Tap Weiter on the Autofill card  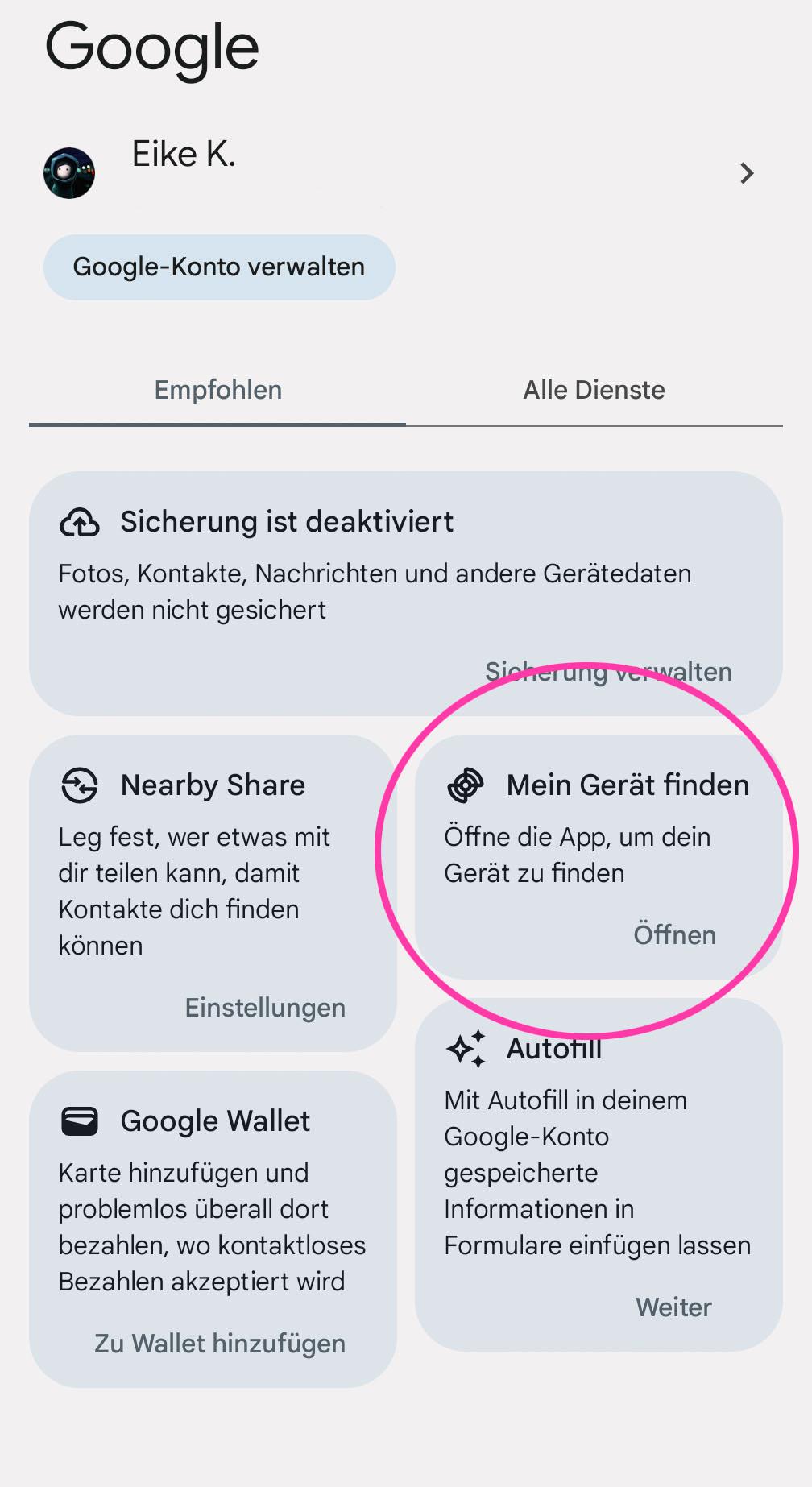(x=673, y=1307)
